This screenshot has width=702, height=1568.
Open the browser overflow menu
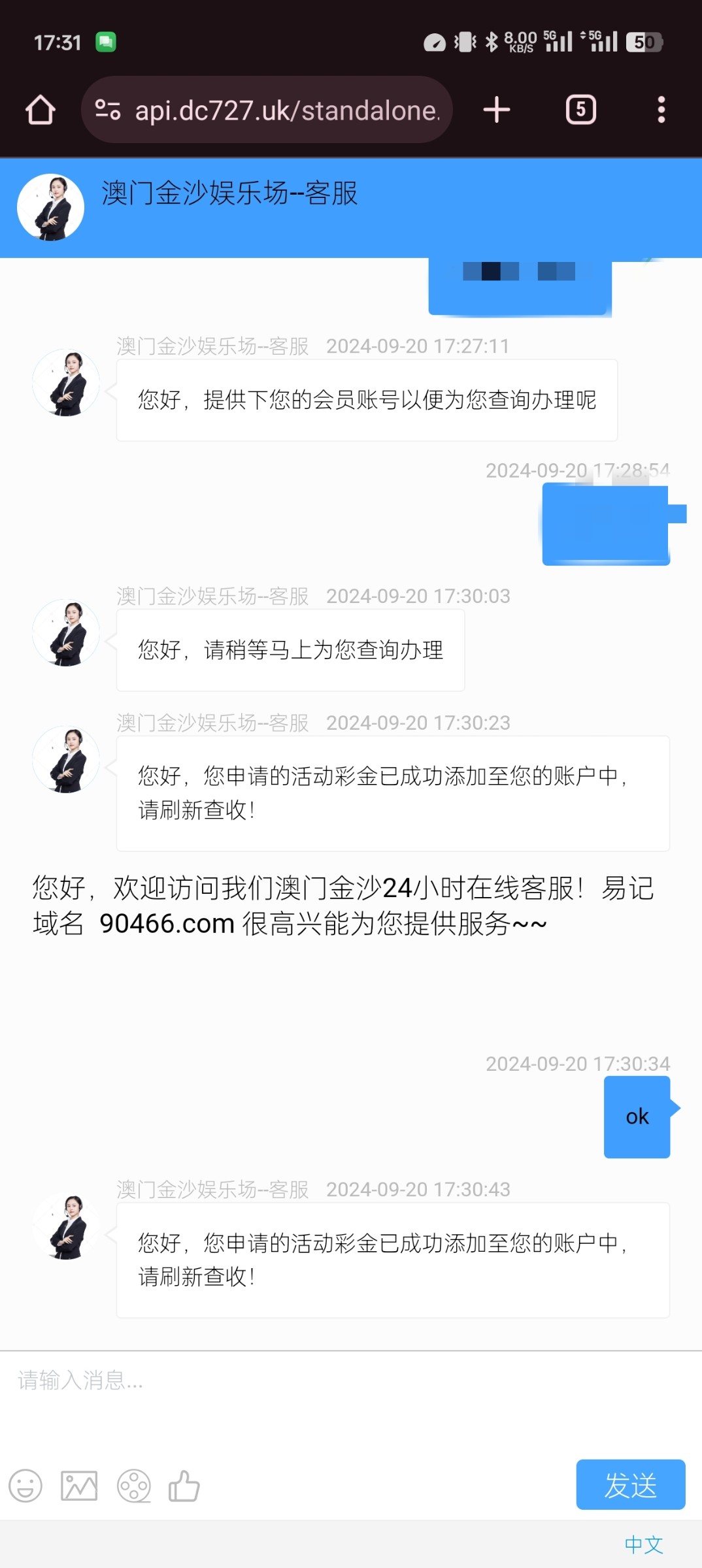pos(661,110)
